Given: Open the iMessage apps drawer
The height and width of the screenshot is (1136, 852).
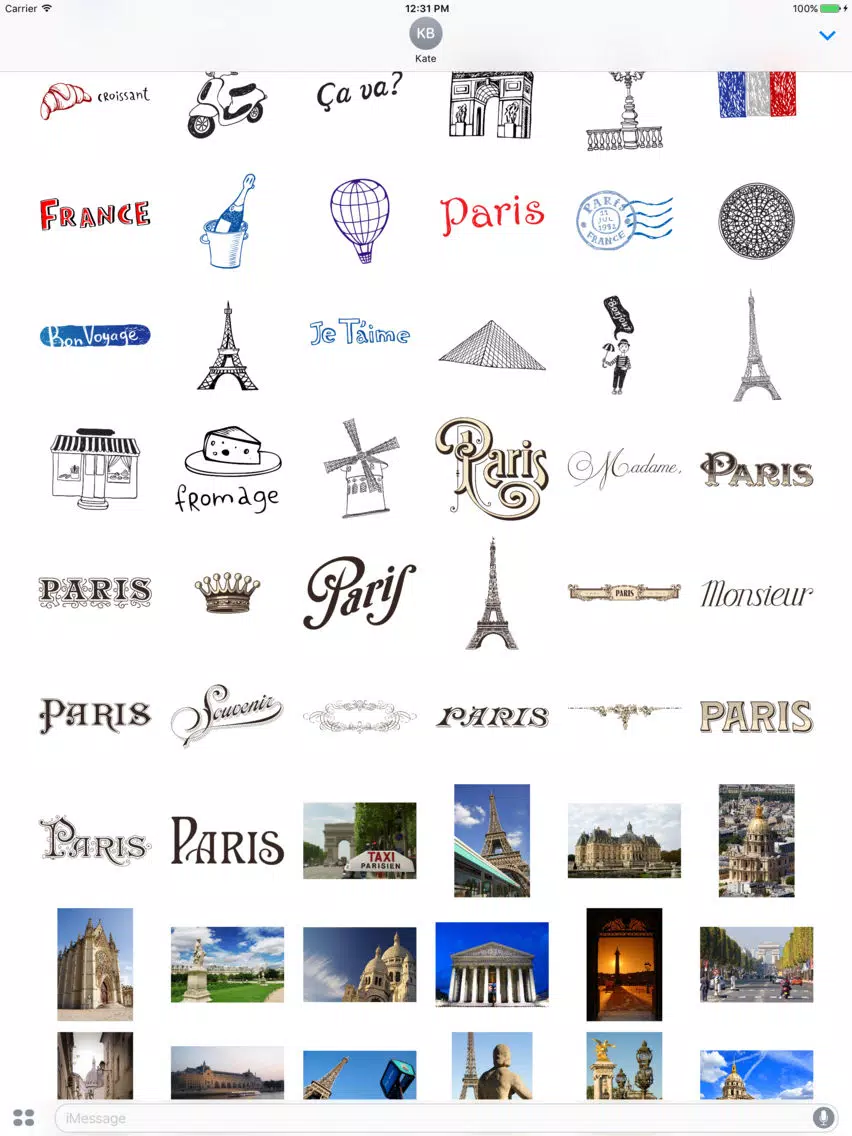Looking at the screenshot, I should pyautogui.click(x=24, y=1117).
